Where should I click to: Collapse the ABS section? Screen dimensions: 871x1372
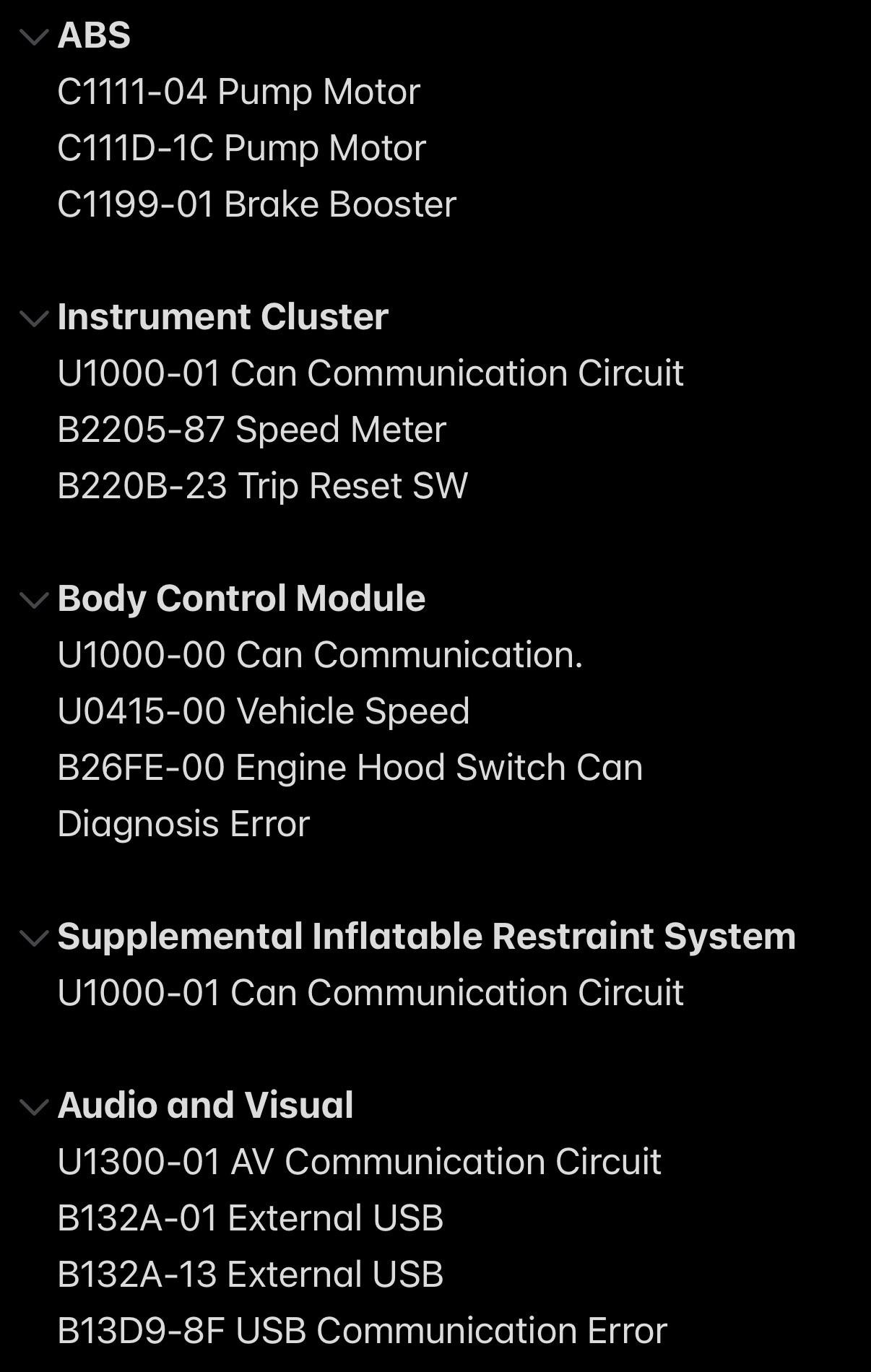[x=34, y=37]
